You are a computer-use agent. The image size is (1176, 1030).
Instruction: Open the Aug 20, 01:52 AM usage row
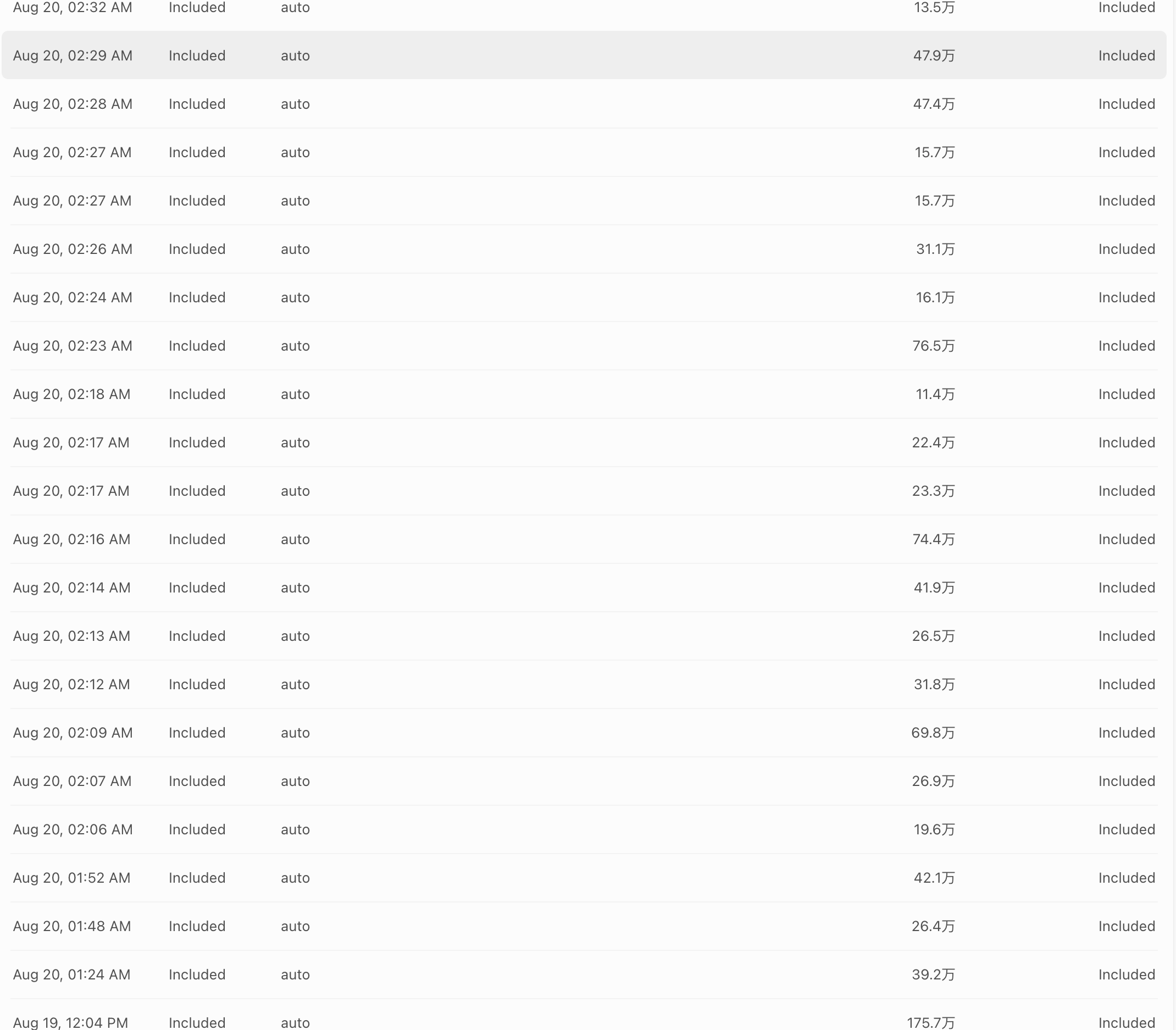(584, 878)
